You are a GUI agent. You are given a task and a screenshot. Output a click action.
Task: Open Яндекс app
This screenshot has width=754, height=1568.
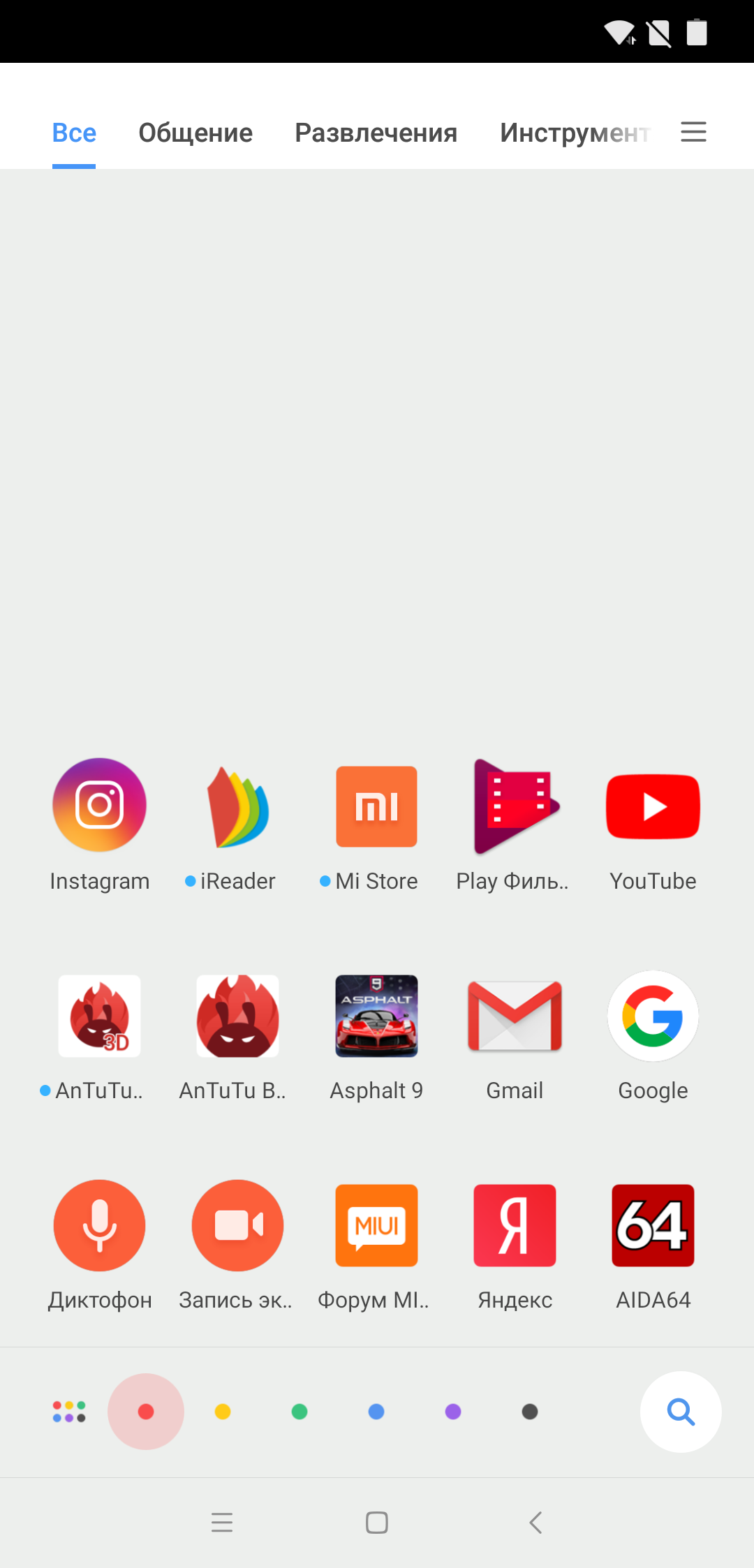tap(515, 1225)
